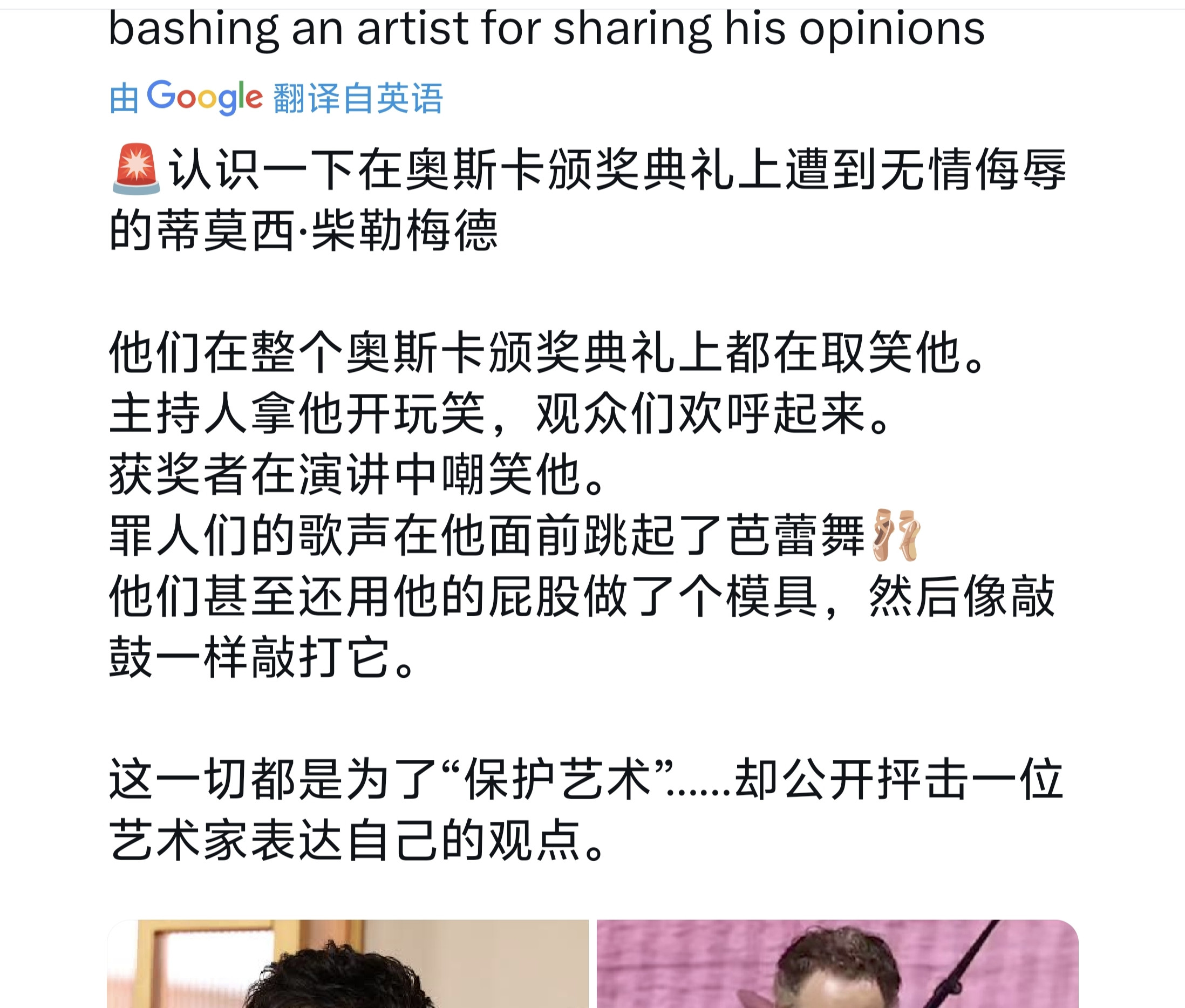Tap the Google translated-from-English link
This screenshot has width=1185, height=1008.
276,98
